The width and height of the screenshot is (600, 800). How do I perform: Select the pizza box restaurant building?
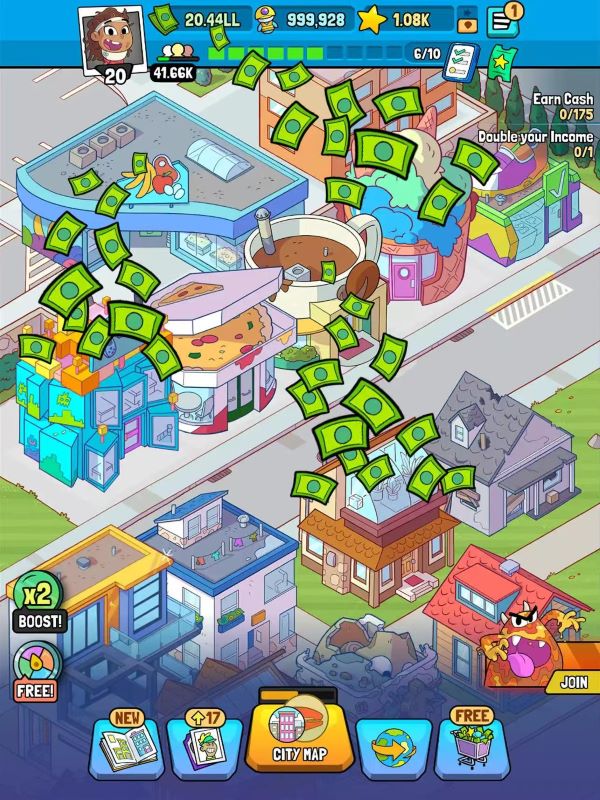[x=225, y=345]
